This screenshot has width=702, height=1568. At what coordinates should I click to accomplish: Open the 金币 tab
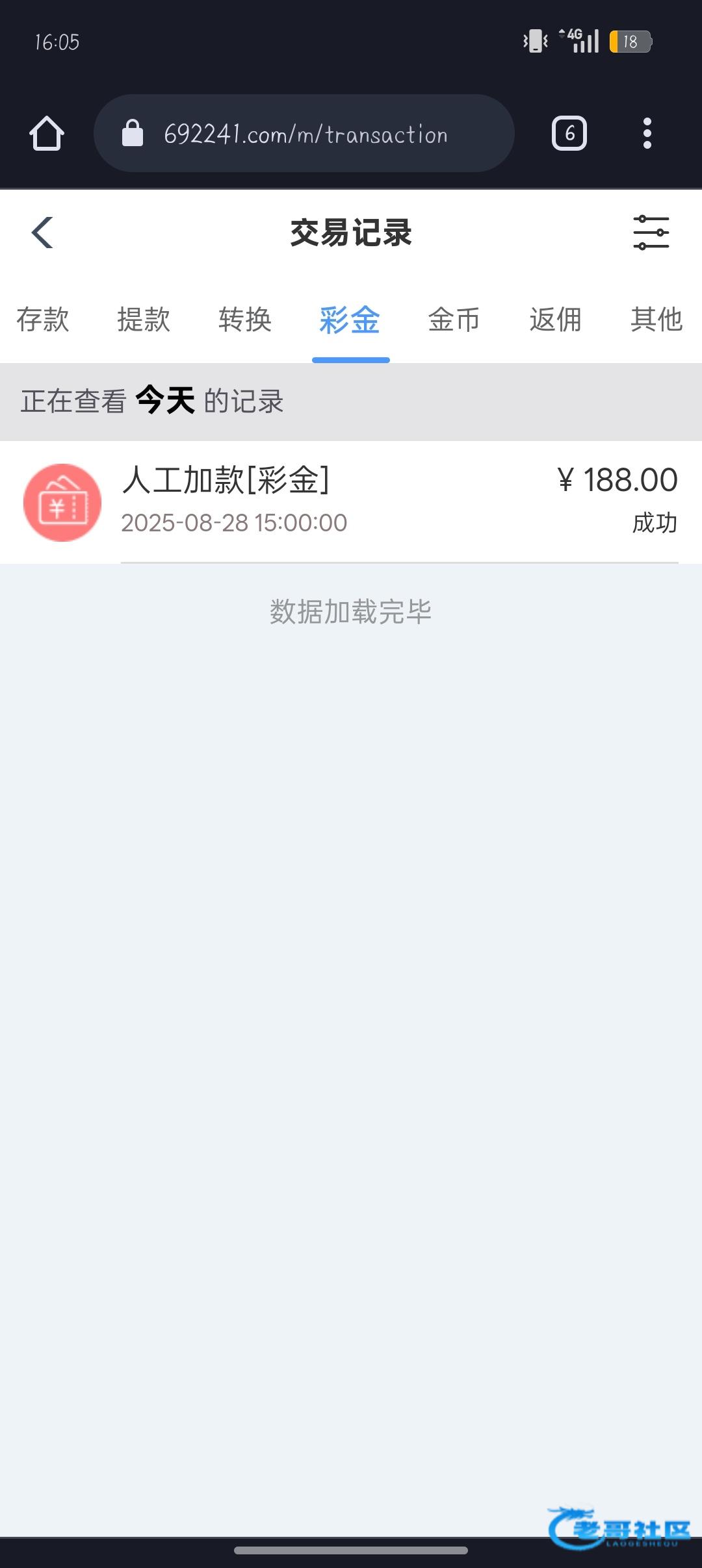tap(454, 320)
